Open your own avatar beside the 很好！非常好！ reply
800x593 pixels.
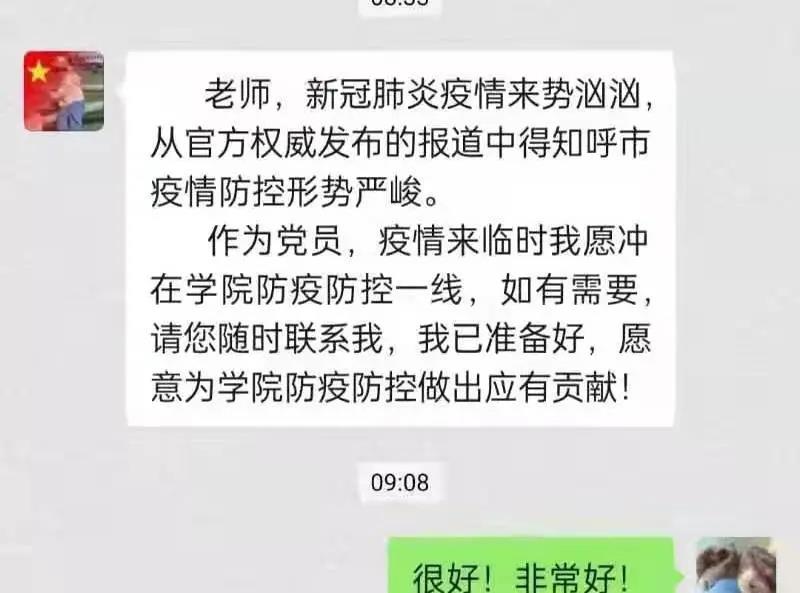tap(736, 566)
